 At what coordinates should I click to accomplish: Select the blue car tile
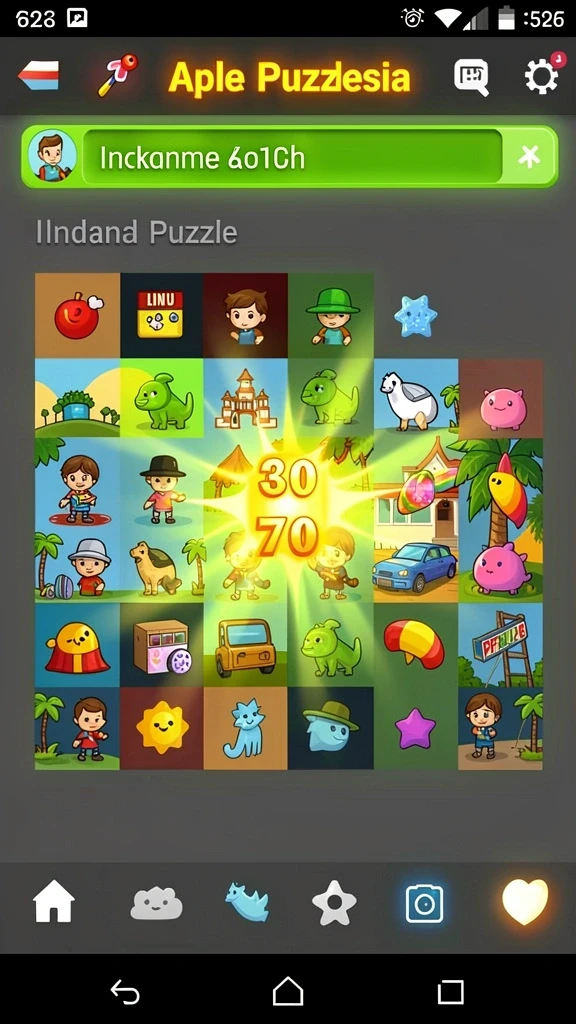tap(415, 565)
